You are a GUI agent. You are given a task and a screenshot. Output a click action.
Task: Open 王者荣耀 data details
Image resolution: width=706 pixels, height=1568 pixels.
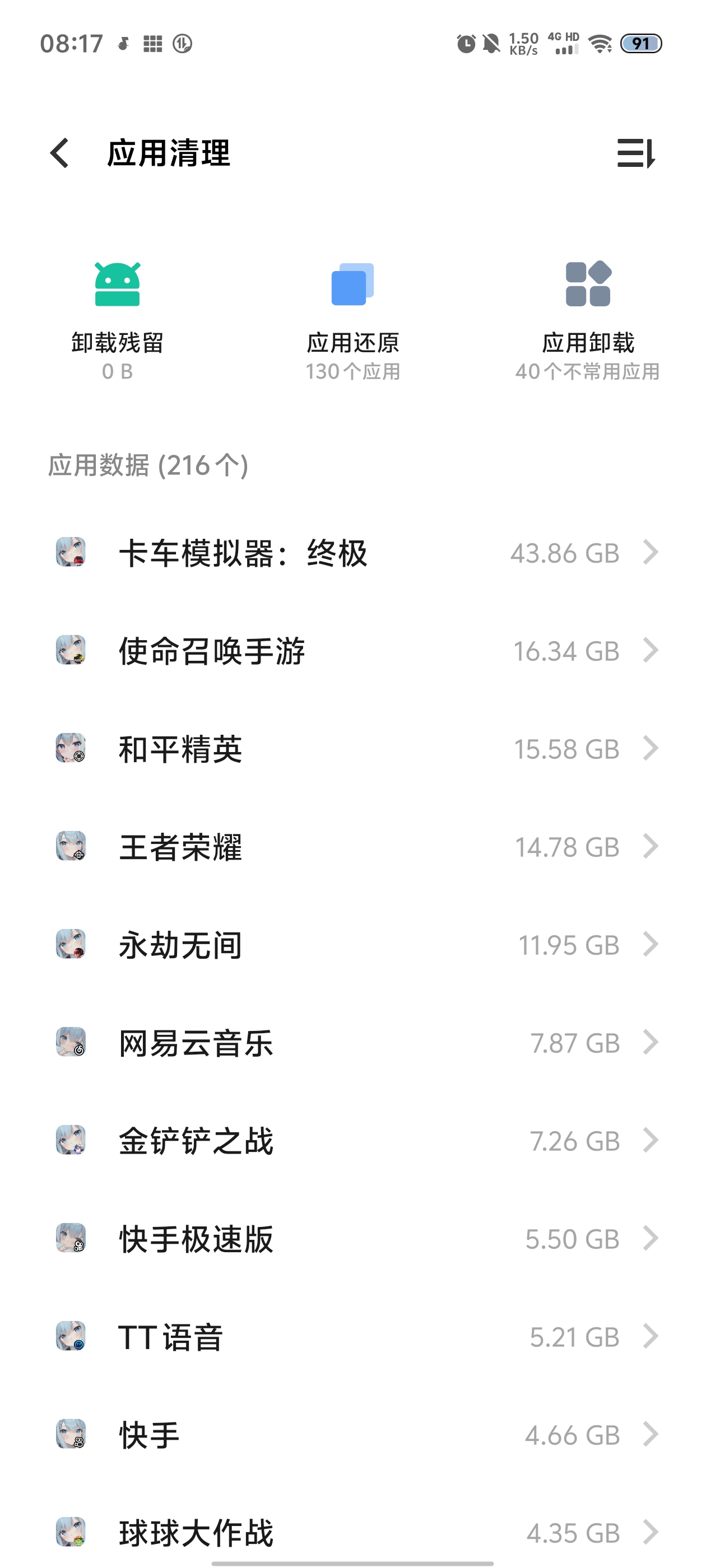click(x=354, y=847)
